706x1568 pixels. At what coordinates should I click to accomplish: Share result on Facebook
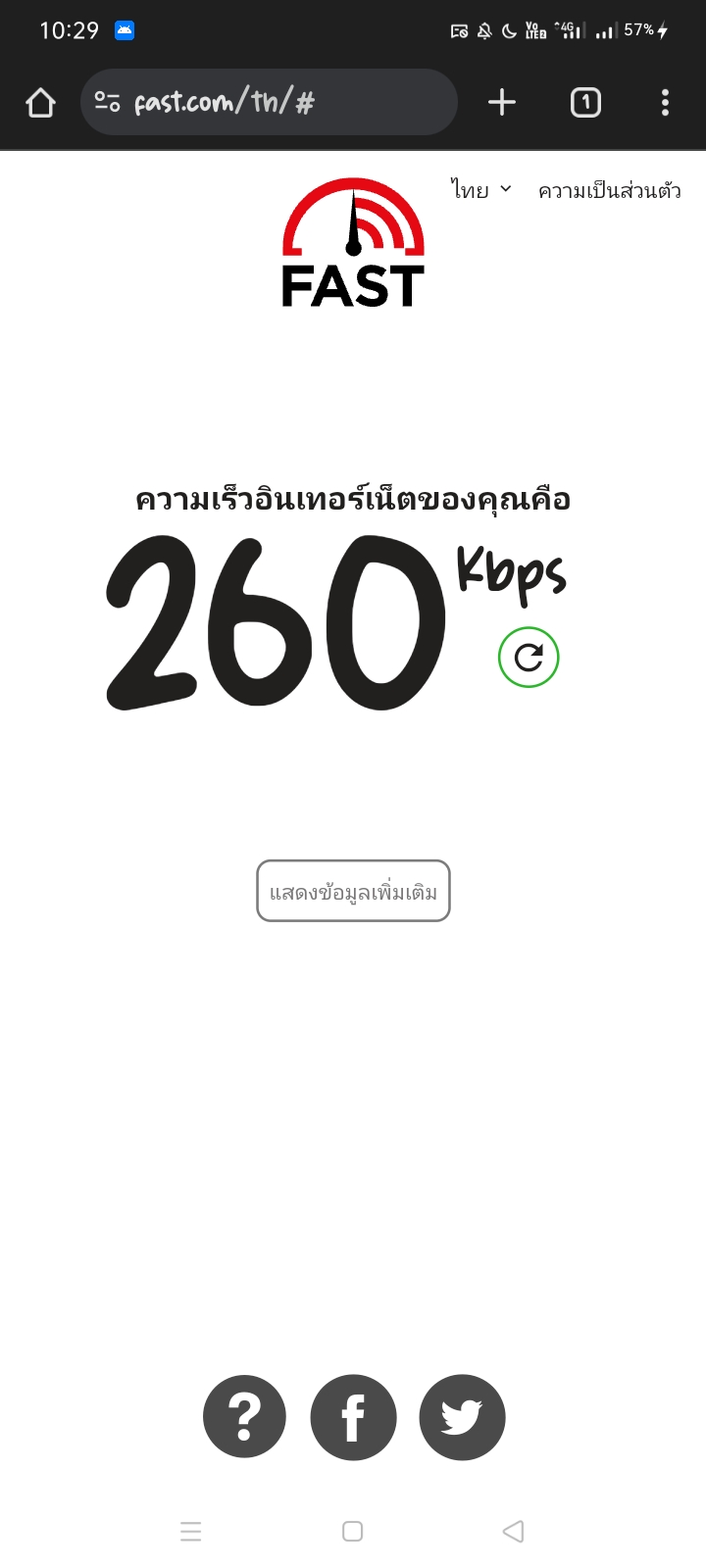[353, 1417]
